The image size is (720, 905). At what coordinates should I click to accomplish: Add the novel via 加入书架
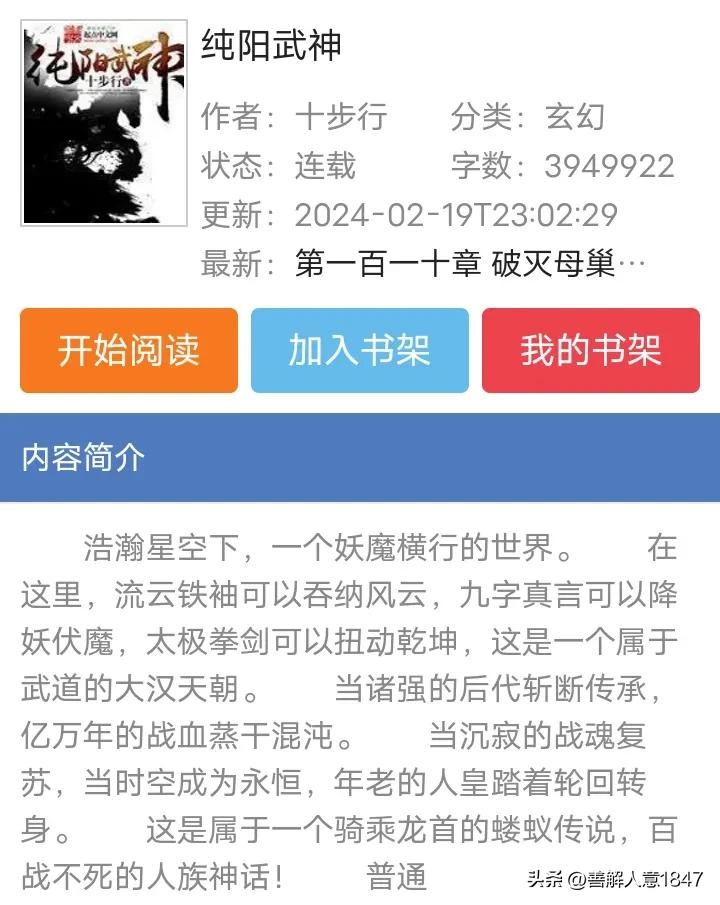pyautogui.click(x=359, y=350)
